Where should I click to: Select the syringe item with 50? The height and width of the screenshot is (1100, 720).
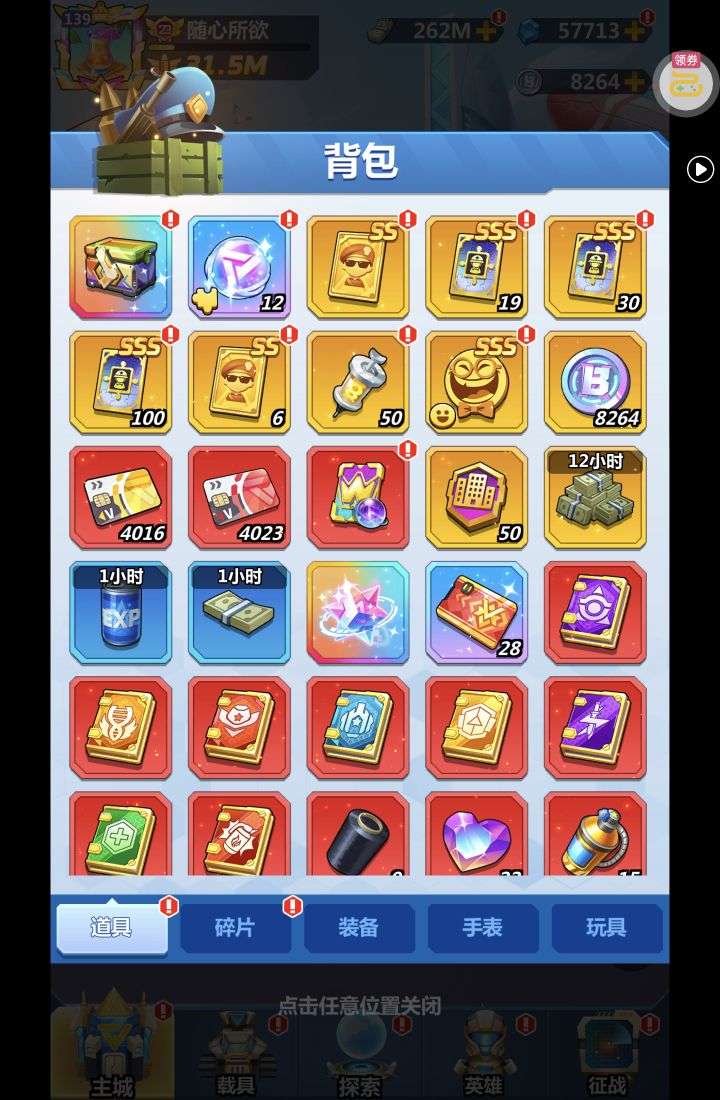coord(358,382)
